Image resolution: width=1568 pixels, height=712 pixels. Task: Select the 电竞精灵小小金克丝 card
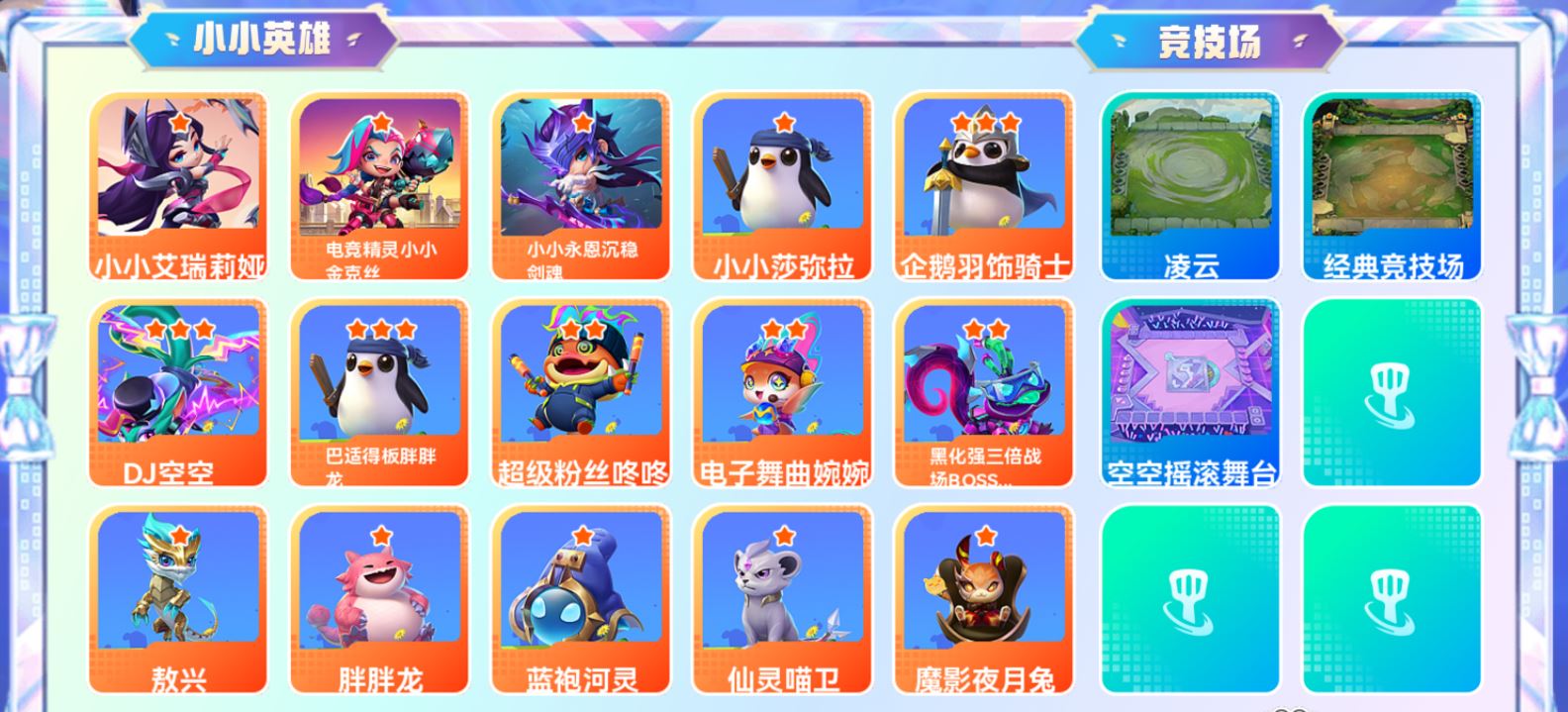pyautogui.click(x=379, y=186)
